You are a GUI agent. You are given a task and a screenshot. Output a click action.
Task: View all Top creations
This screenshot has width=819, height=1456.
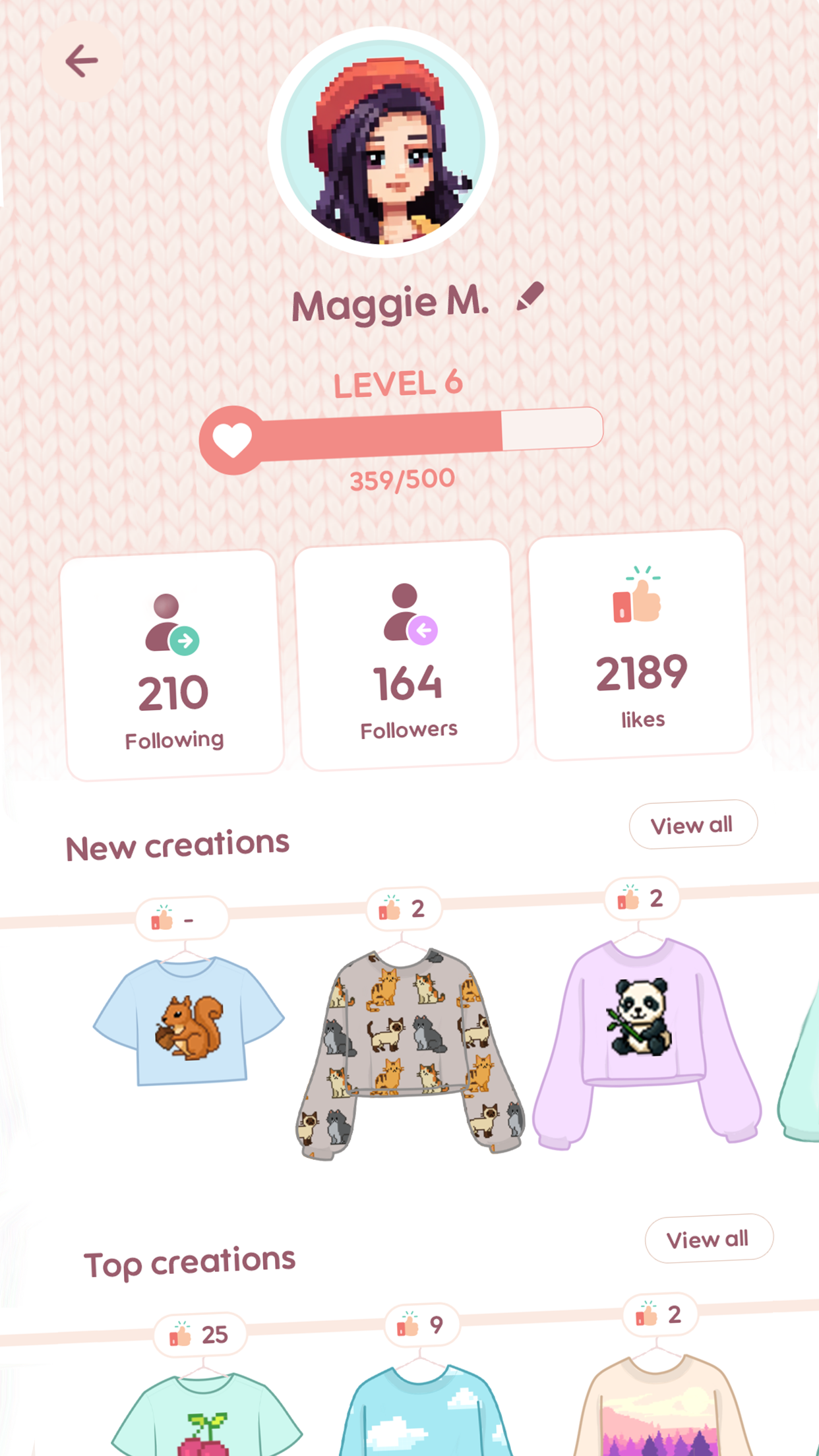(x=708, y=1238)
